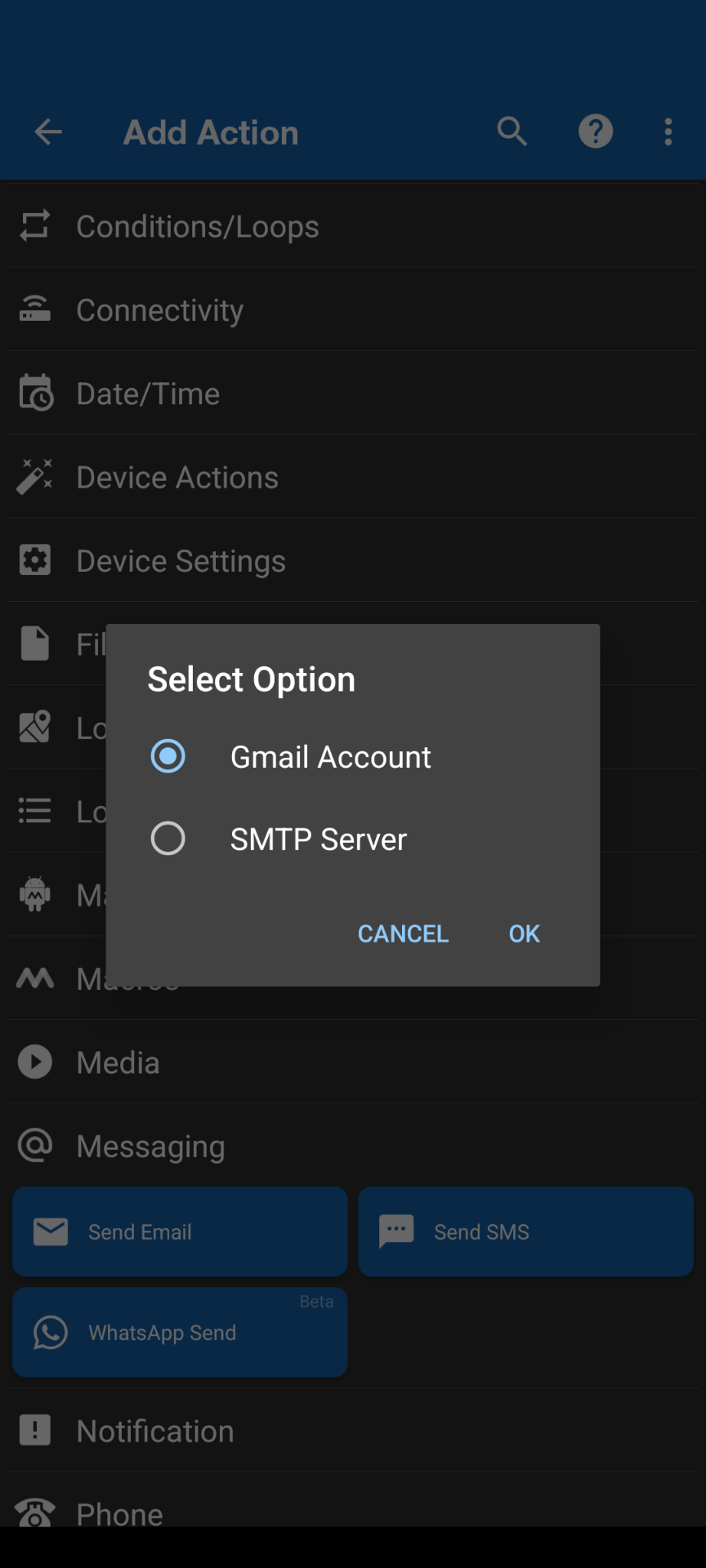Choose the SMTP Server radio button
Viewport: 706px width, 1568px height.
(168, 839)
